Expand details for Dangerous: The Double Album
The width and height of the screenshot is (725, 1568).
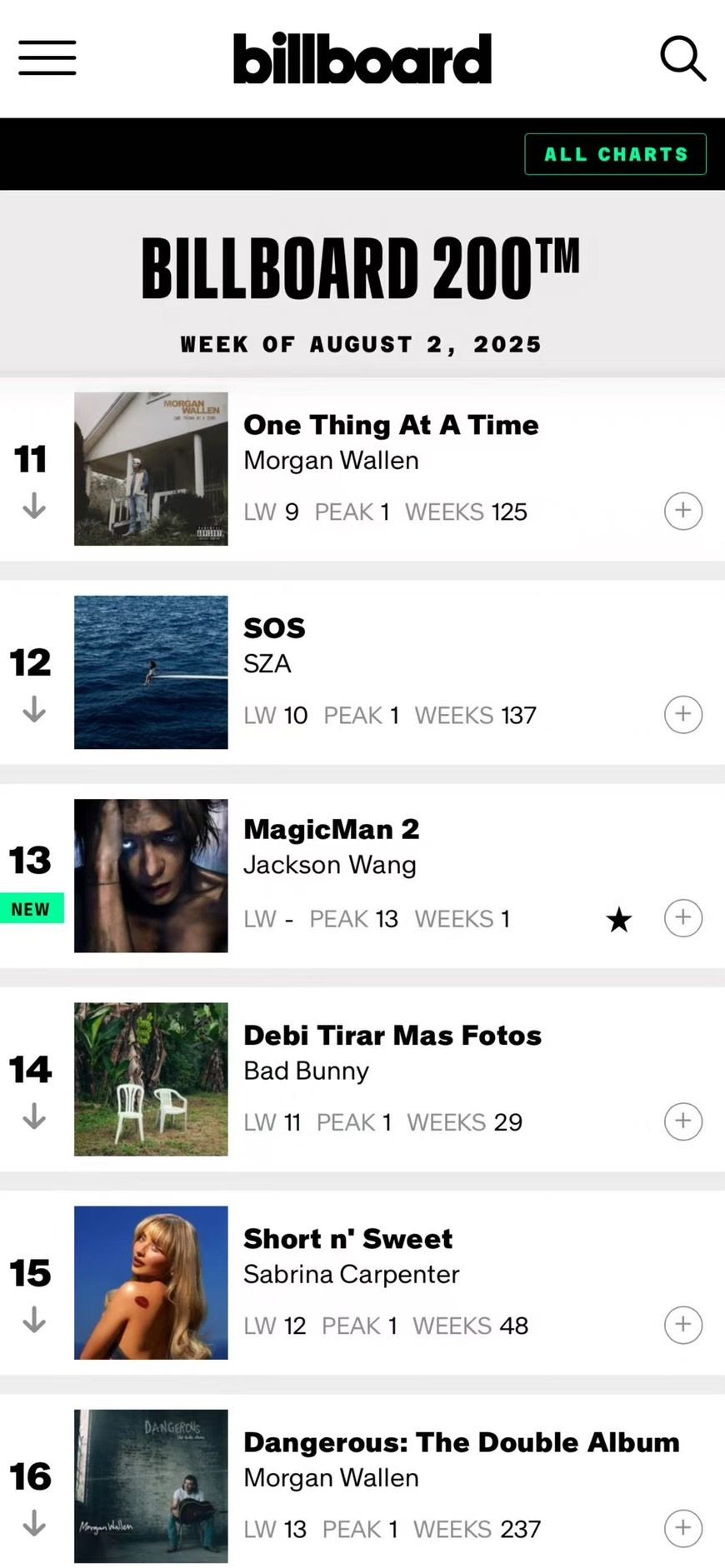(x=682, y=1527)
